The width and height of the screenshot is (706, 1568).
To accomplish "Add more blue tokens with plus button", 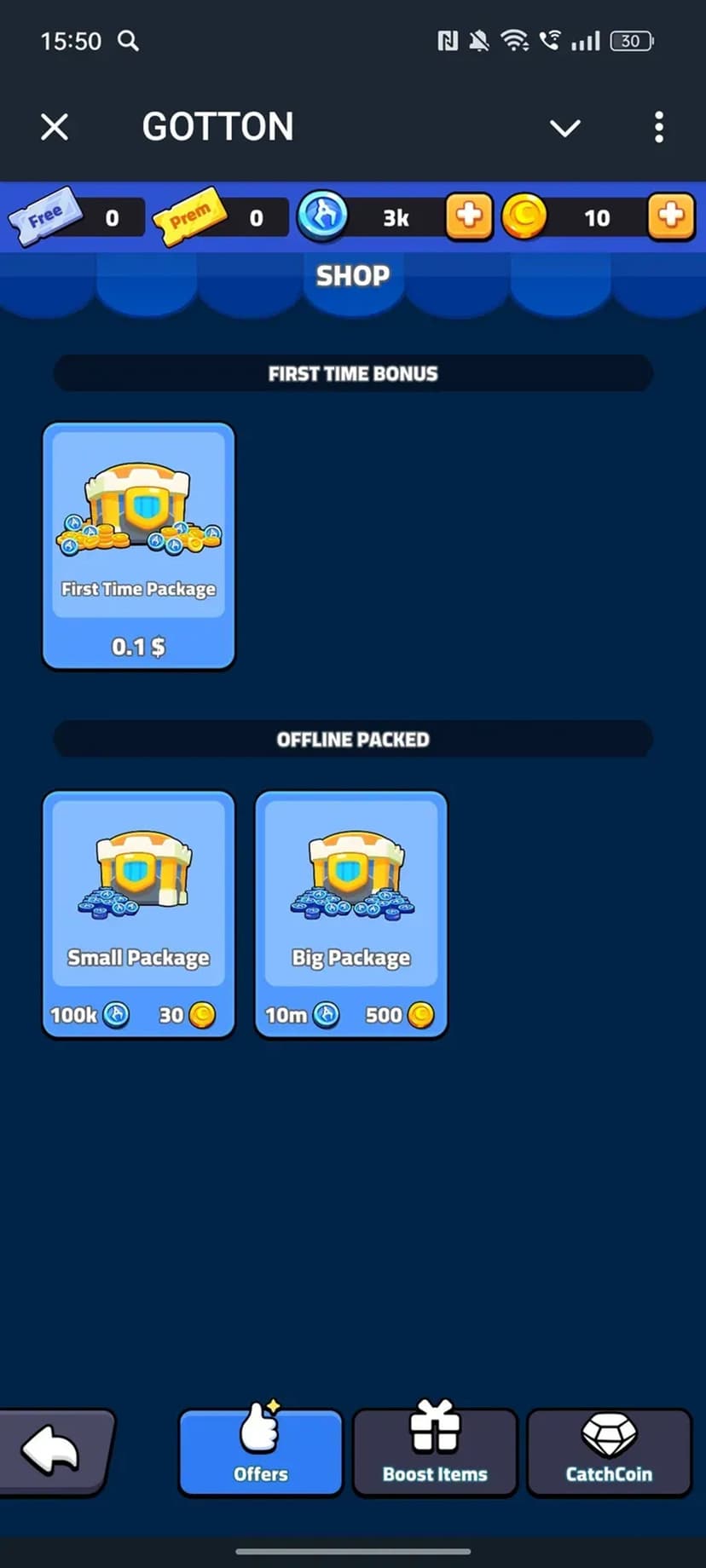I will tap(469, 217).
